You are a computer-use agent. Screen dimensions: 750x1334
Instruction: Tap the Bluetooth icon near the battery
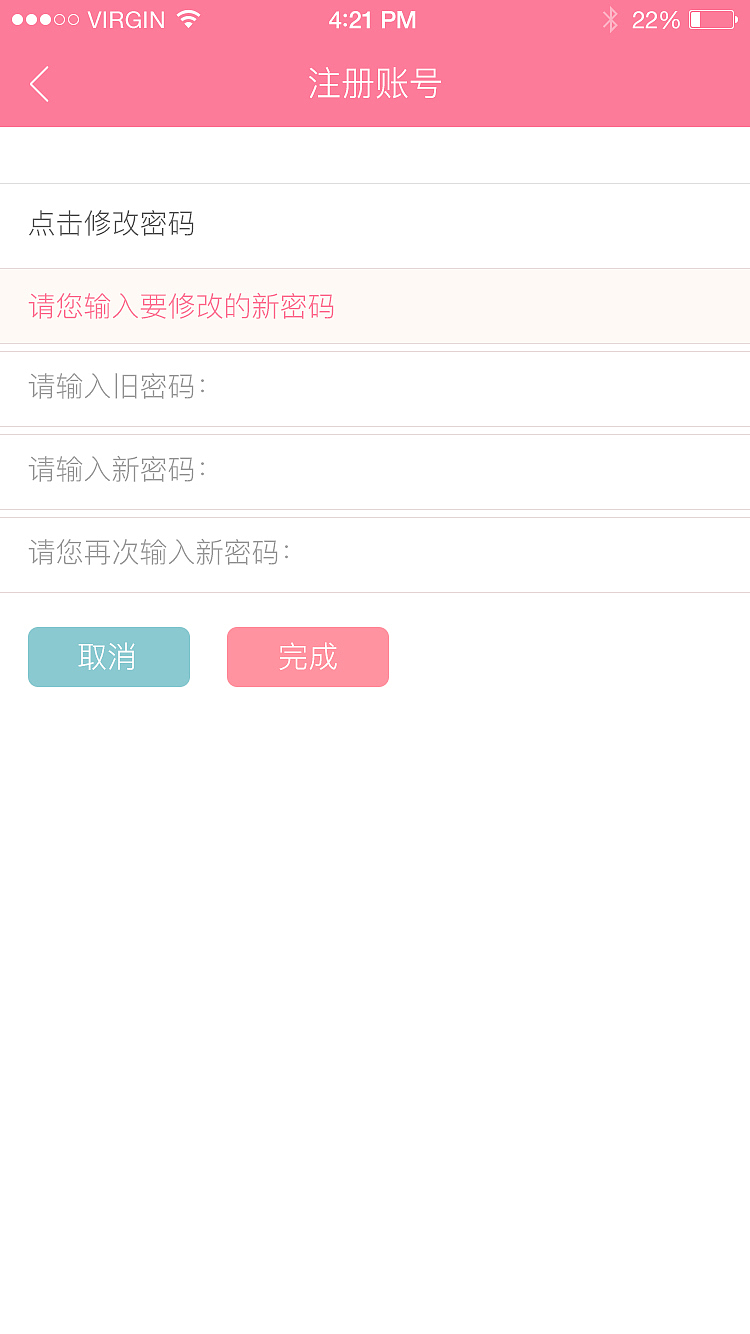tap(611, 19)
